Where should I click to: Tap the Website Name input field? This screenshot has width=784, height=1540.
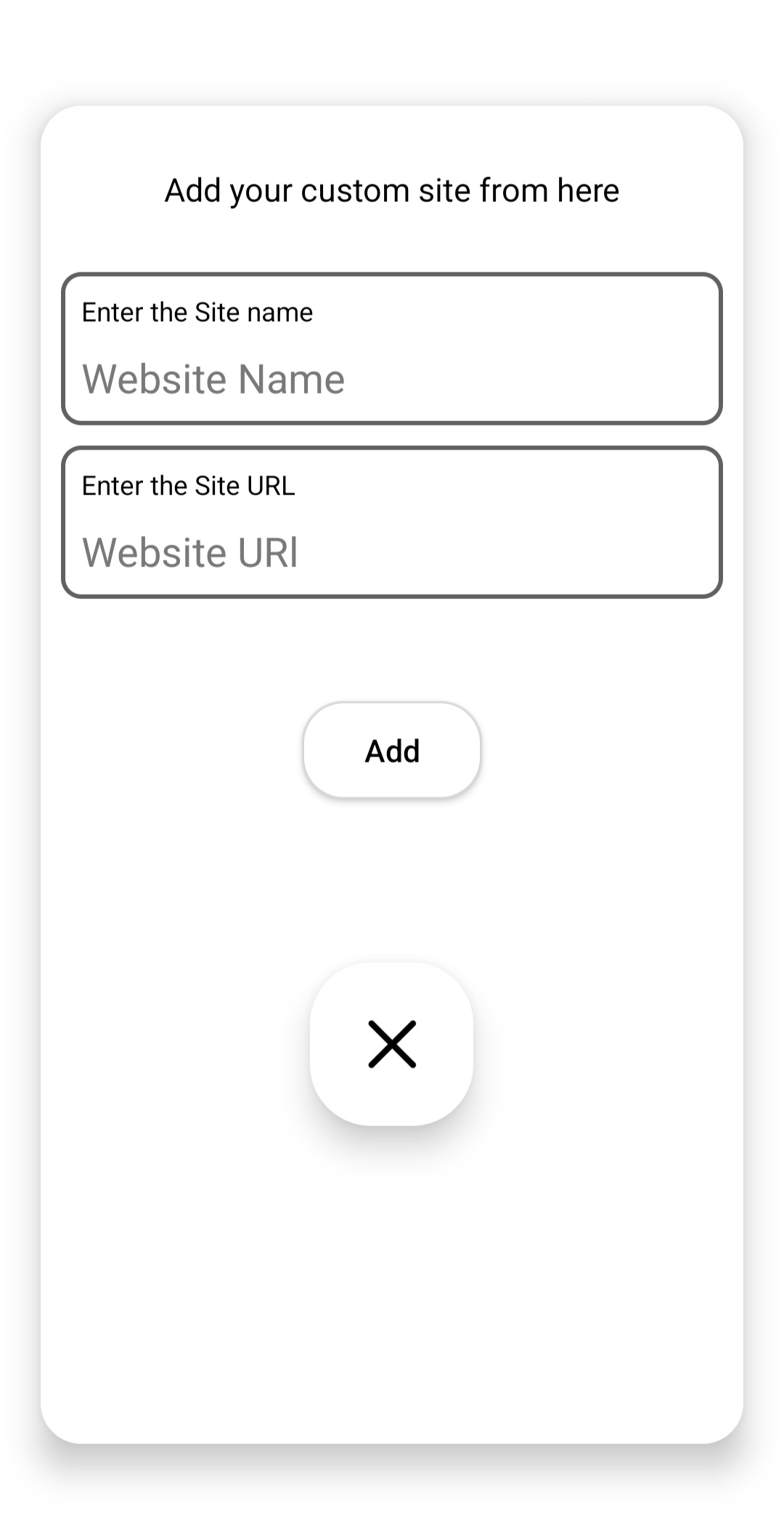(x=392, y=378)
